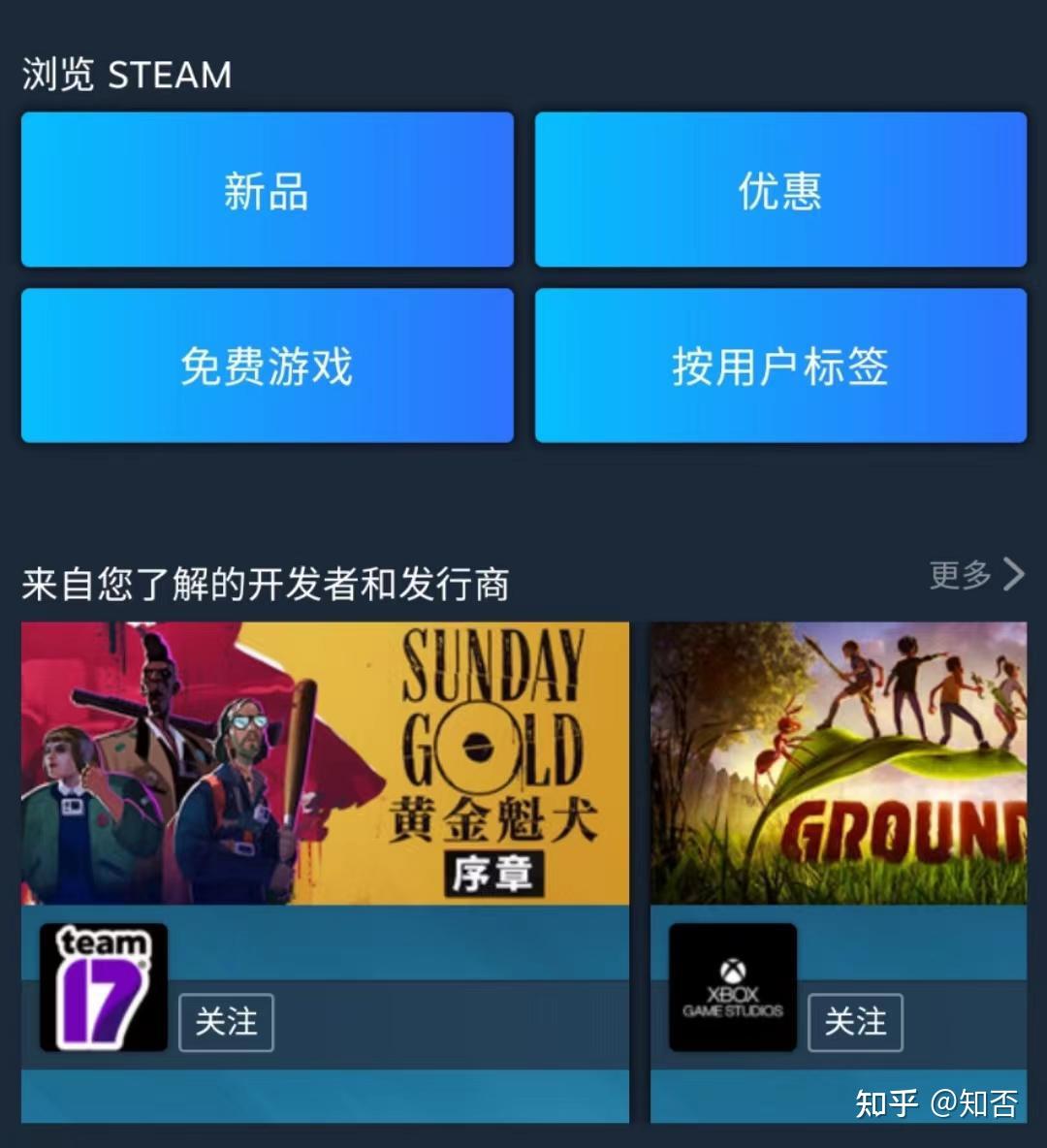The image size is (1047, 1148).
Task: Follow Xbox Game Studios via 关注
Action: tap(857, 1023)
